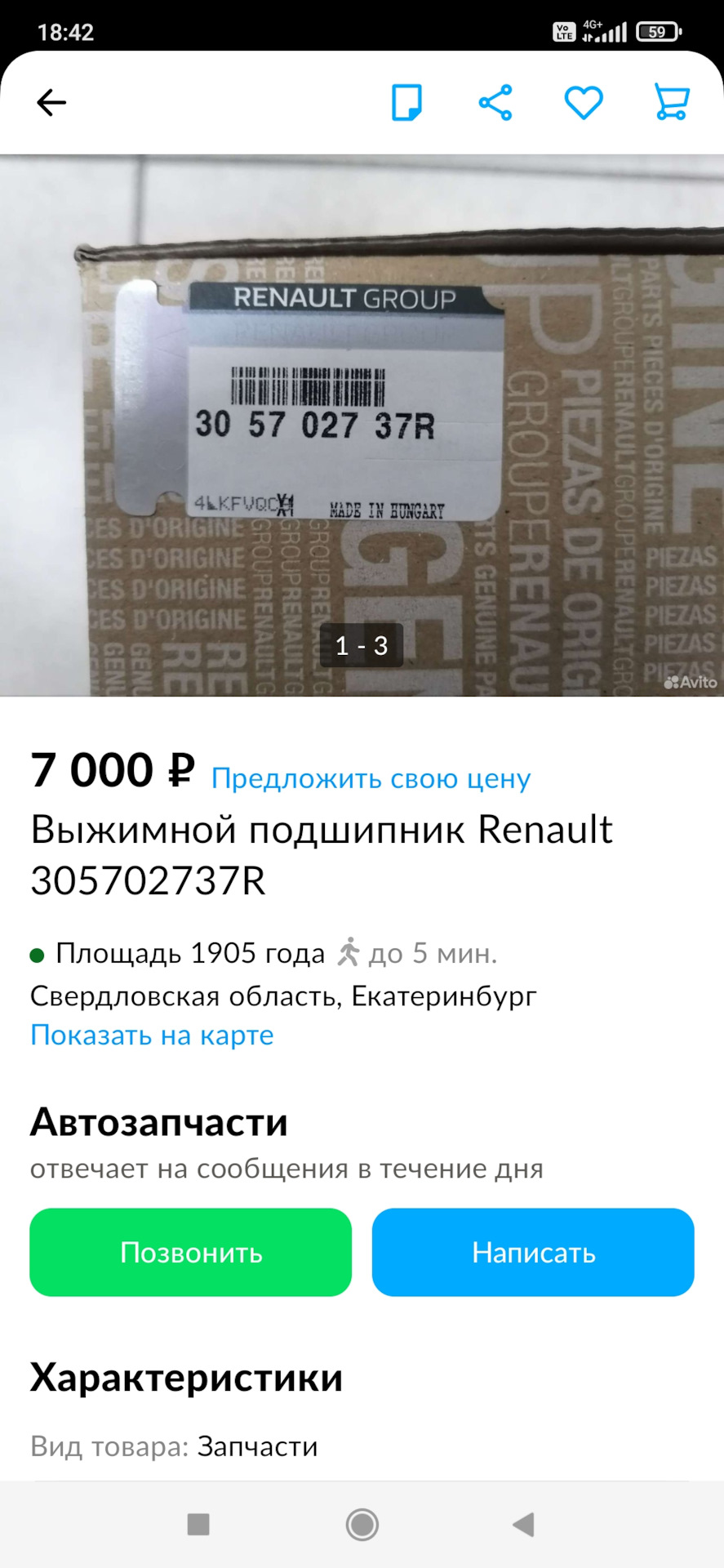Tap the recent apps square button

coord(198,1524)
